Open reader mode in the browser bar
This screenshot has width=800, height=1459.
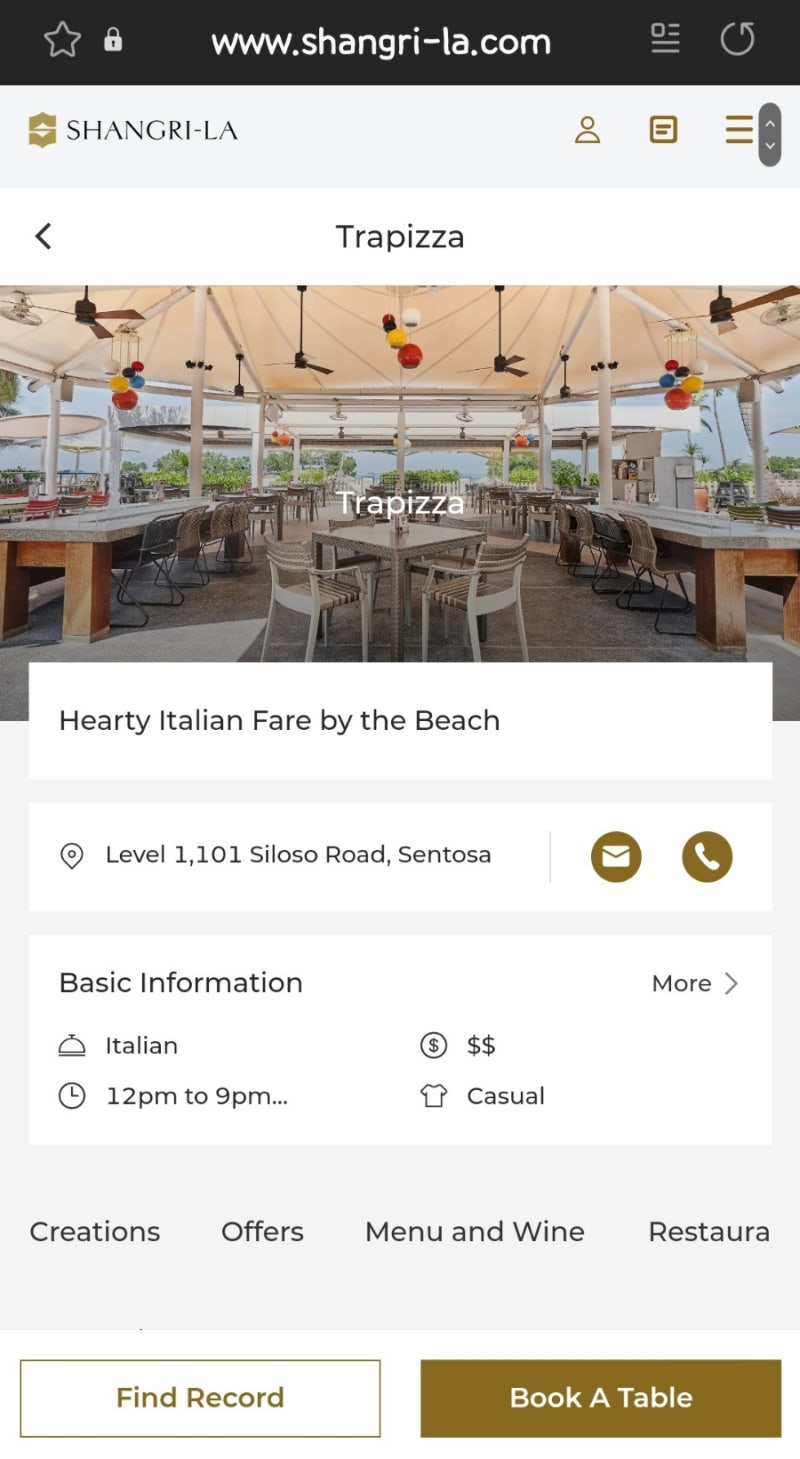tap(665, 39)
